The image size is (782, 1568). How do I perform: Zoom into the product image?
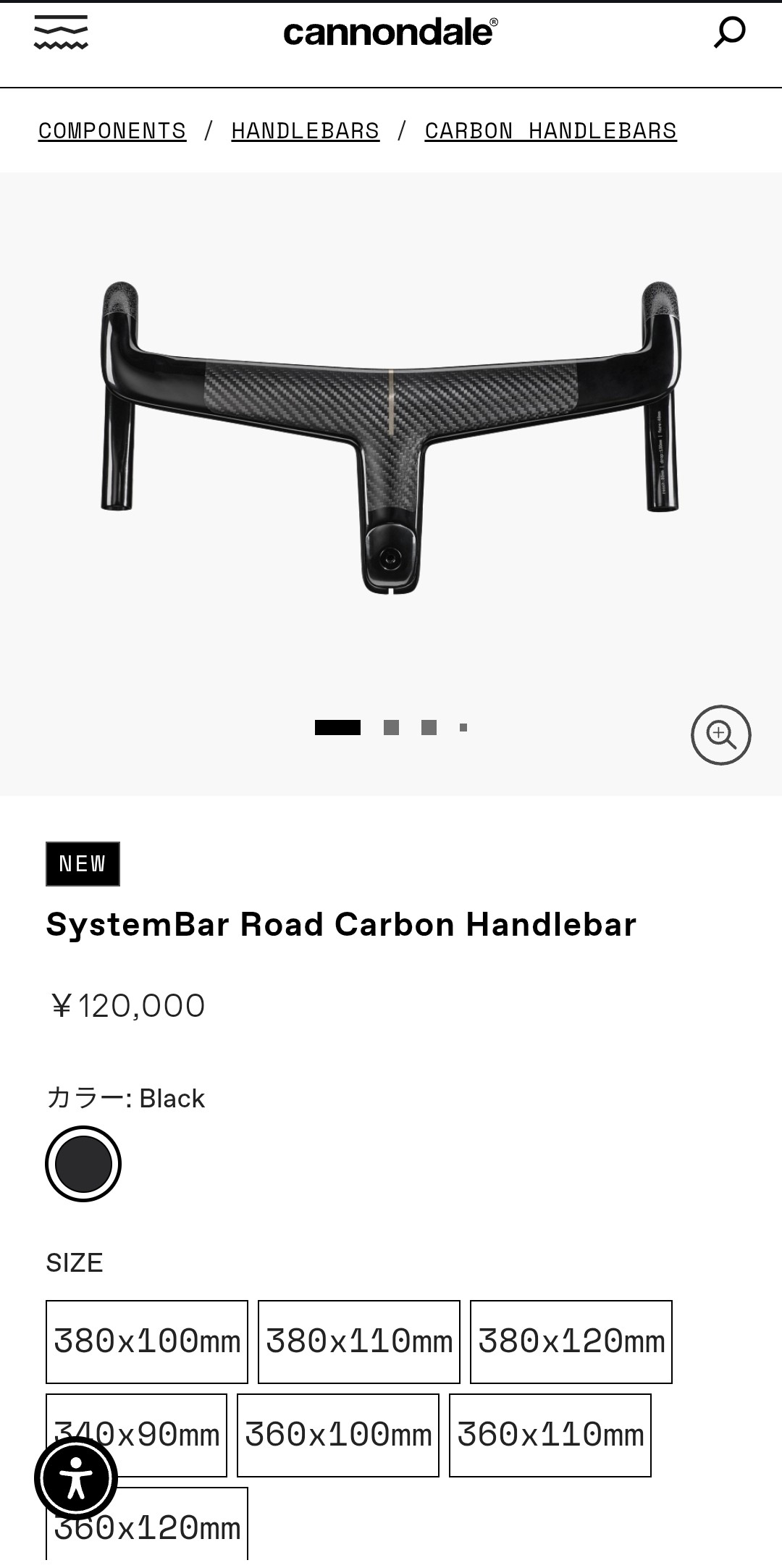[x=720, y=734]
